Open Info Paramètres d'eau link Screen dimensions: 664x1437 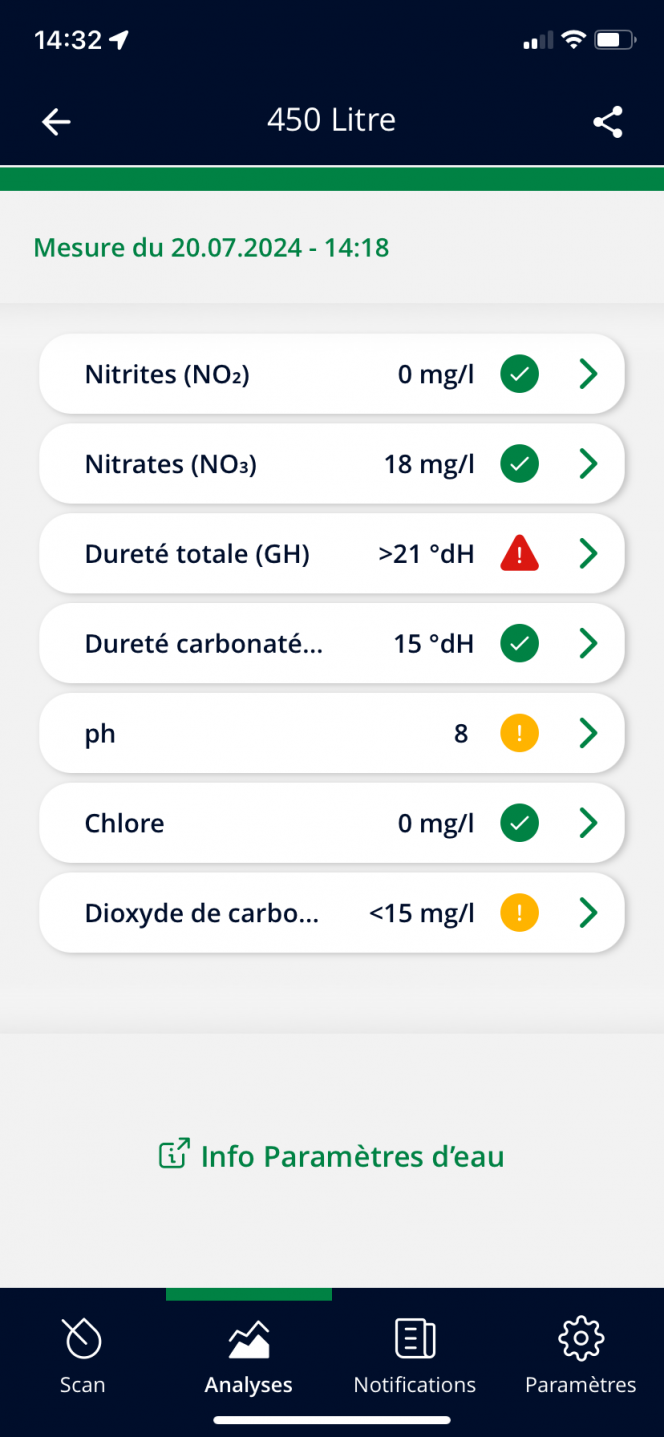(331, 1156)
